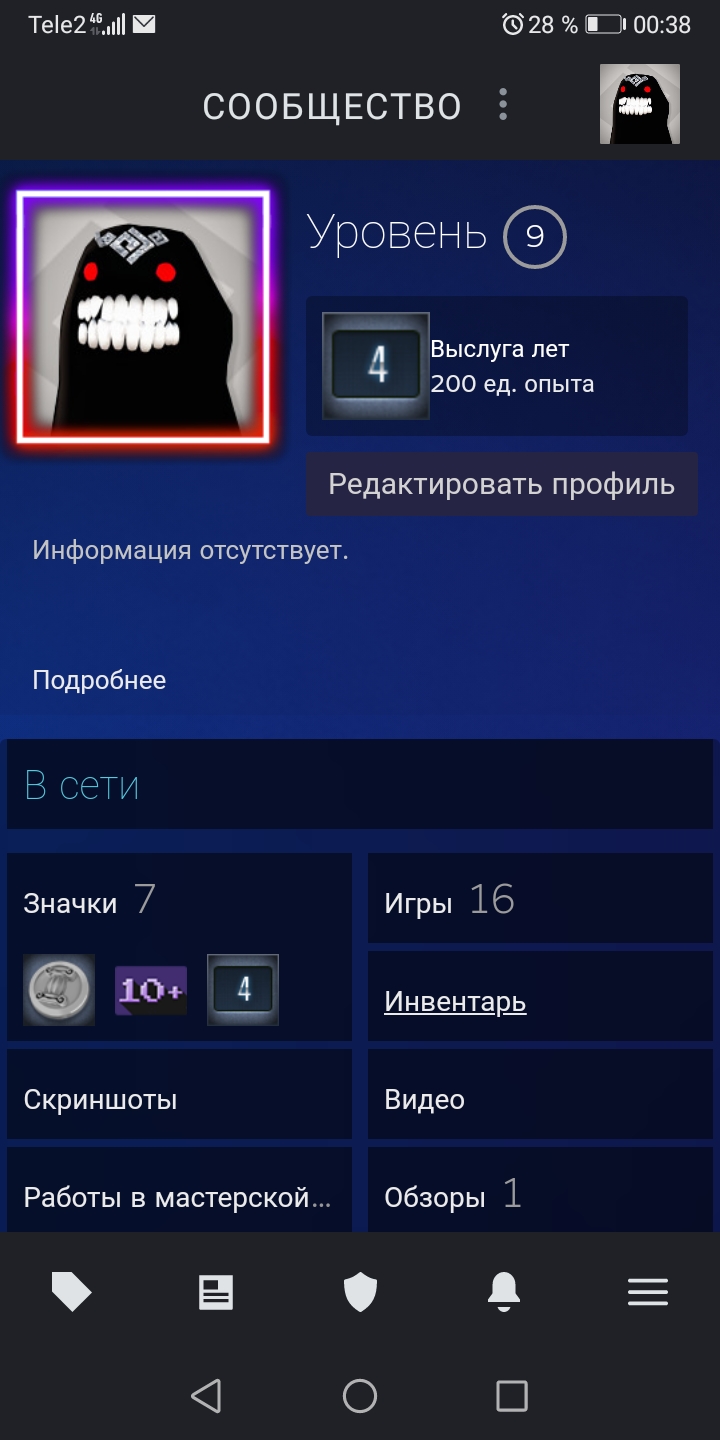The height and width of the screenshot is (1440, 720).
Task: Open the three-dot overflow menu
Action: click(503, 105)
